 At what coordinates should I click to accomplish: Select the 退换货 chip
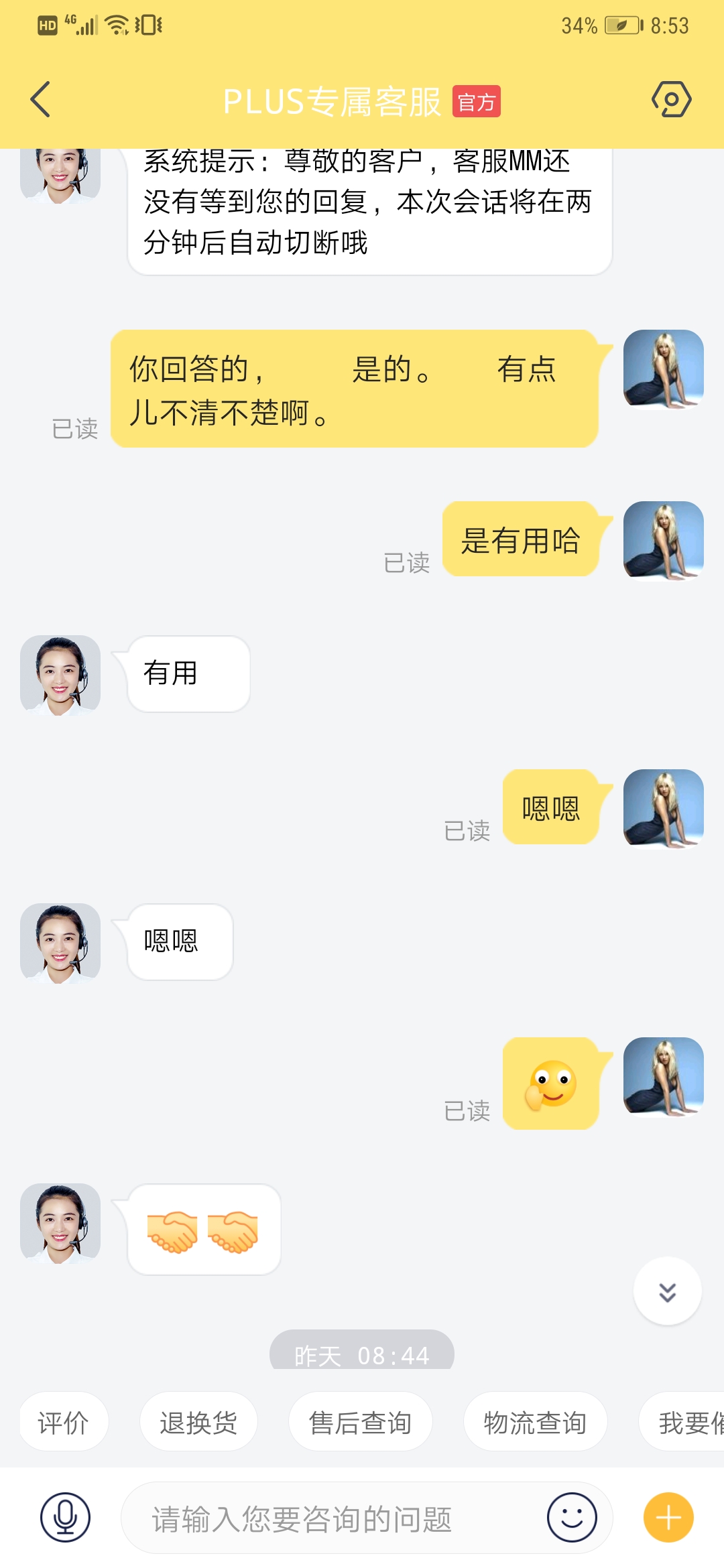[198, 1422]
